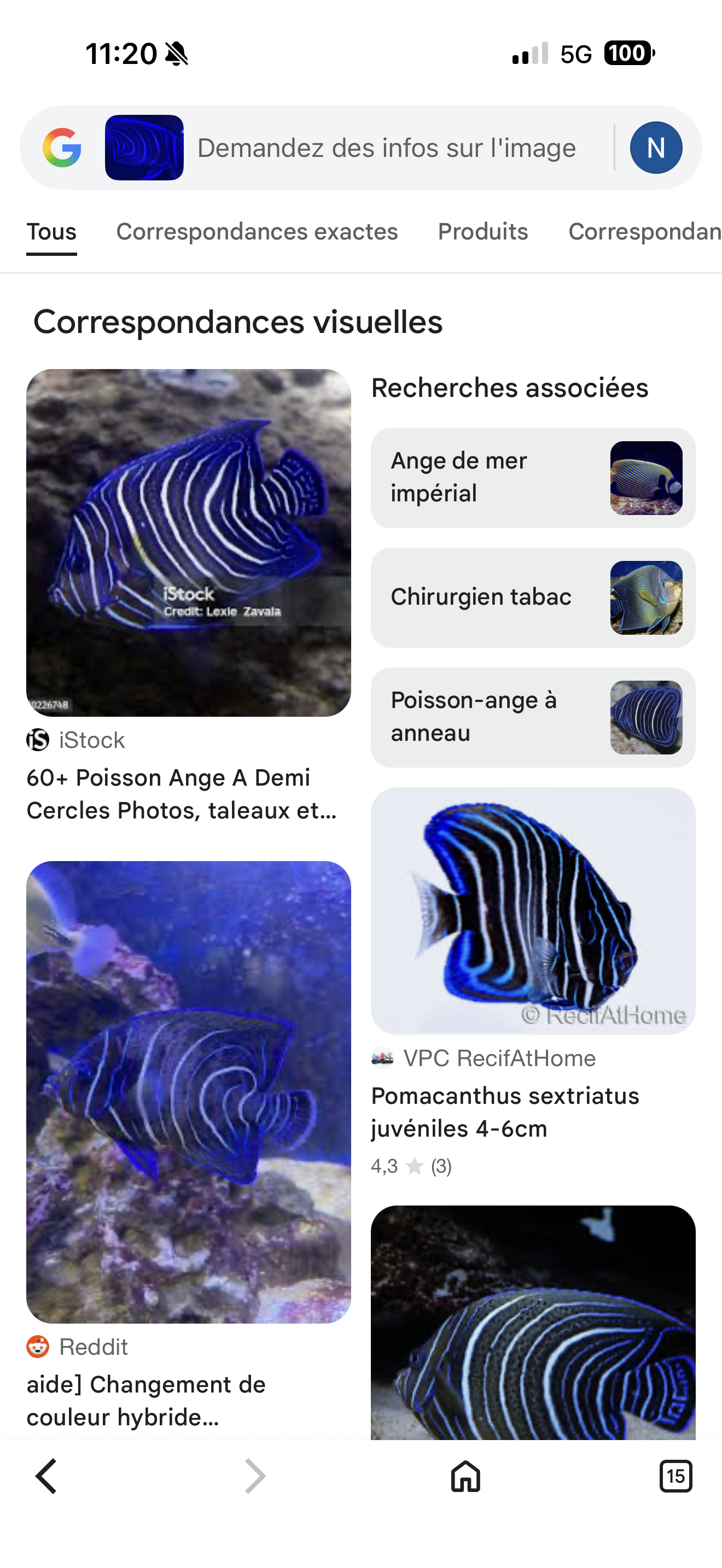Search 'Chirurgien tabac' related query

click(x=533, y=597)
